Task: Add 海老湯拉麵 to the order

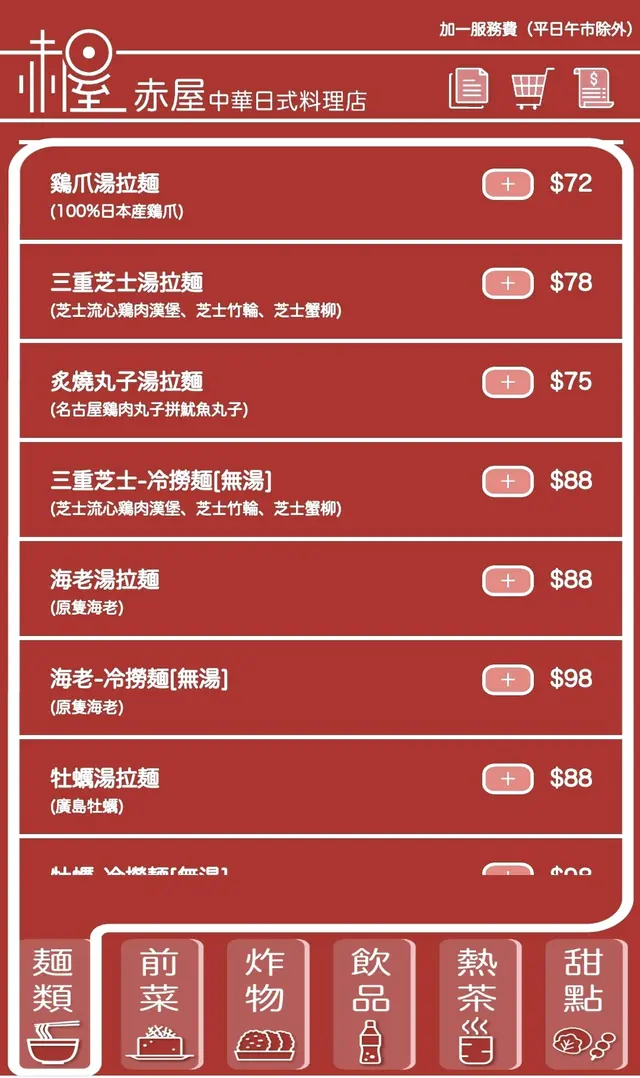Action: [x=508, y=580]
